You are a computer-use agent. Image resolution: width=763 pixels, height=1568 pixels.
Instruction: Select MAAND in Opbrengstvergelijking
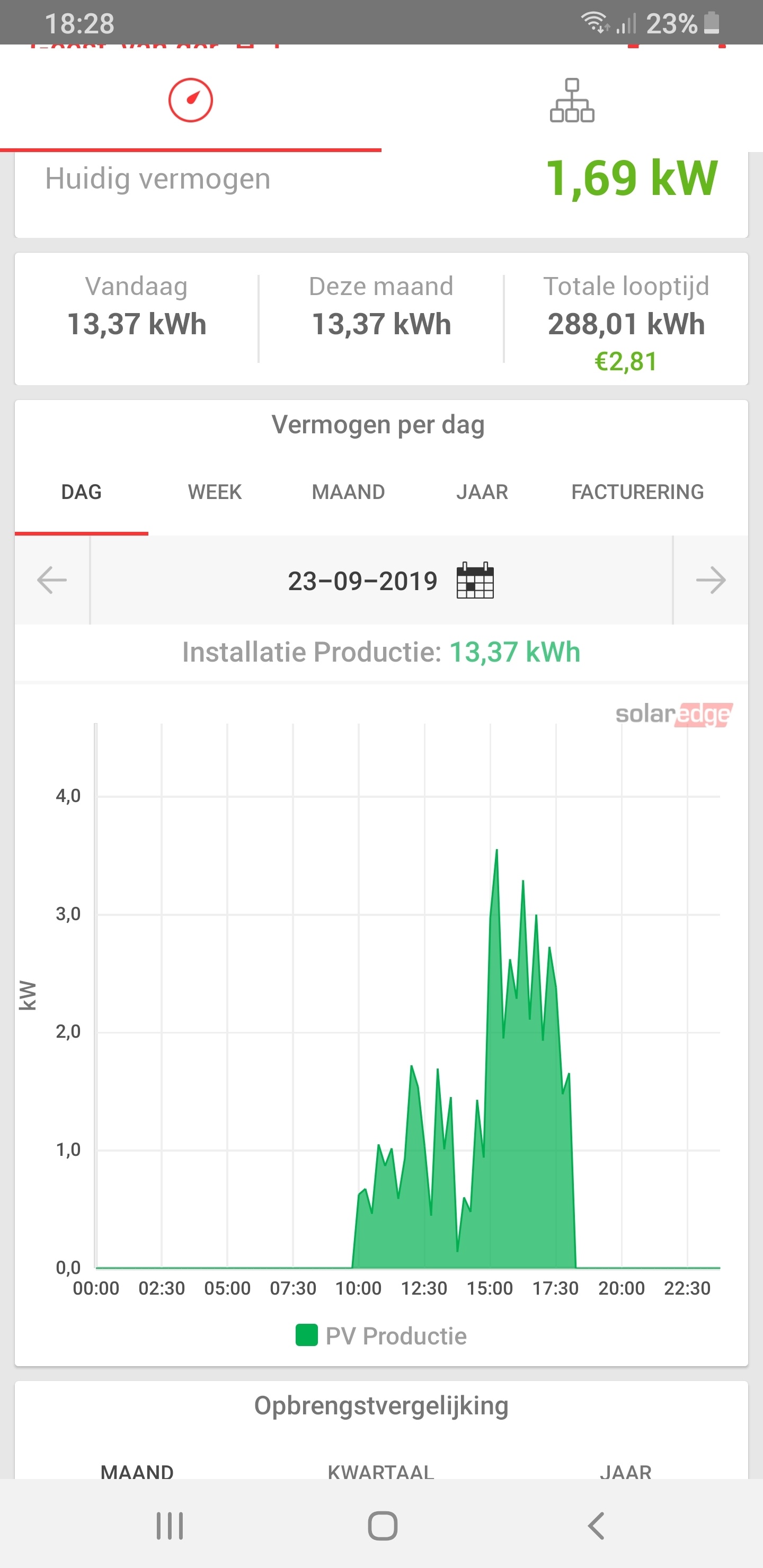point(137,1471)
